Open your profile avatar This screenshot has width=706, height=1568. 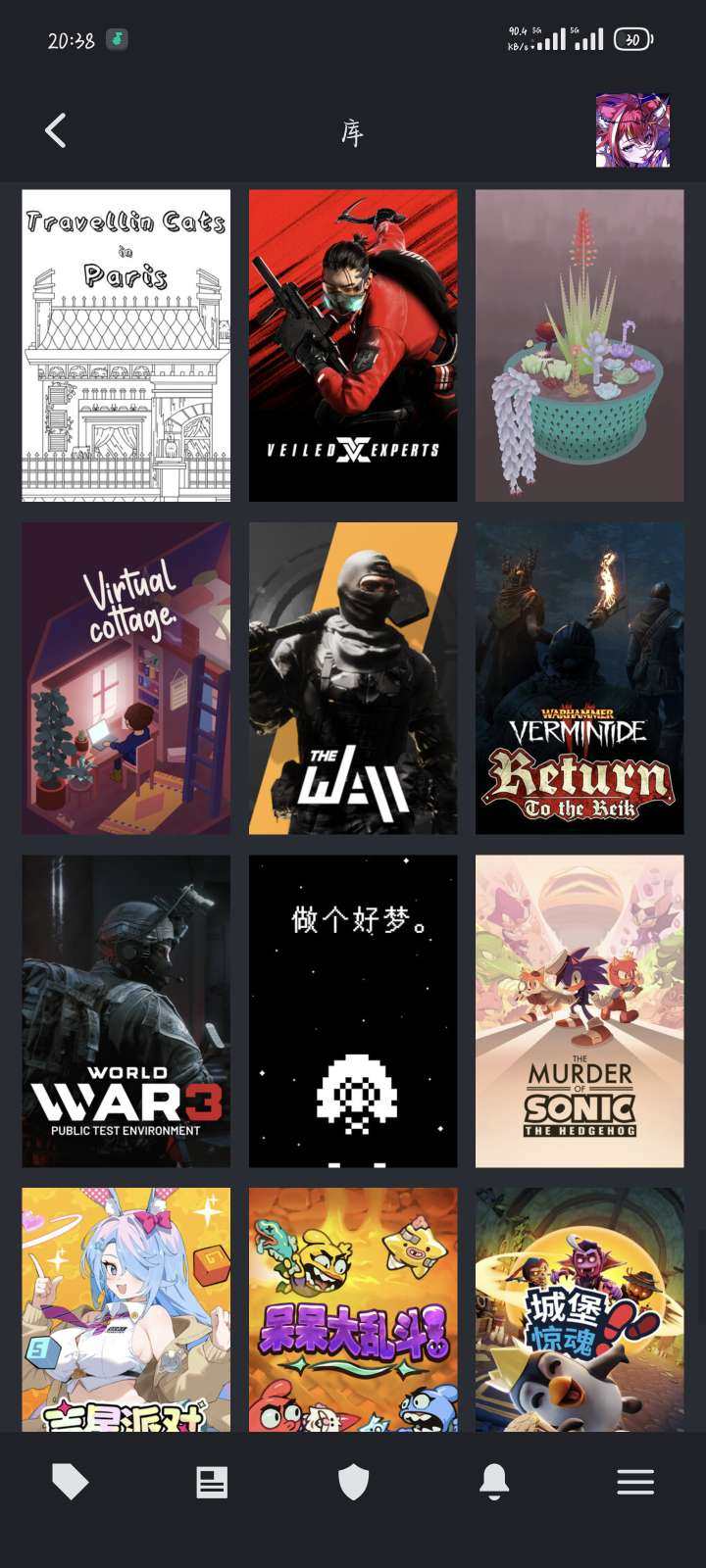point(631,130)
